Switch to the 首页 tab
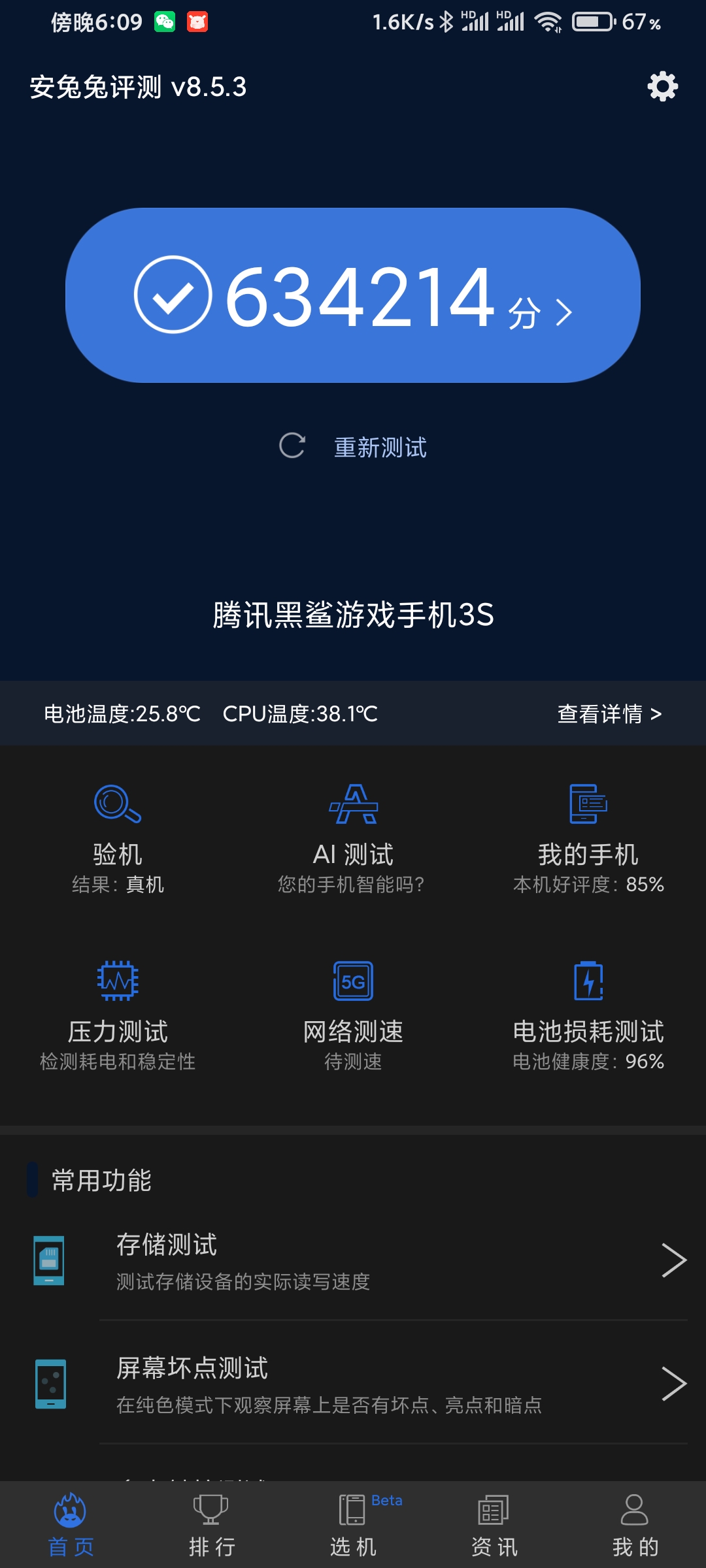 coord(71,1525)
